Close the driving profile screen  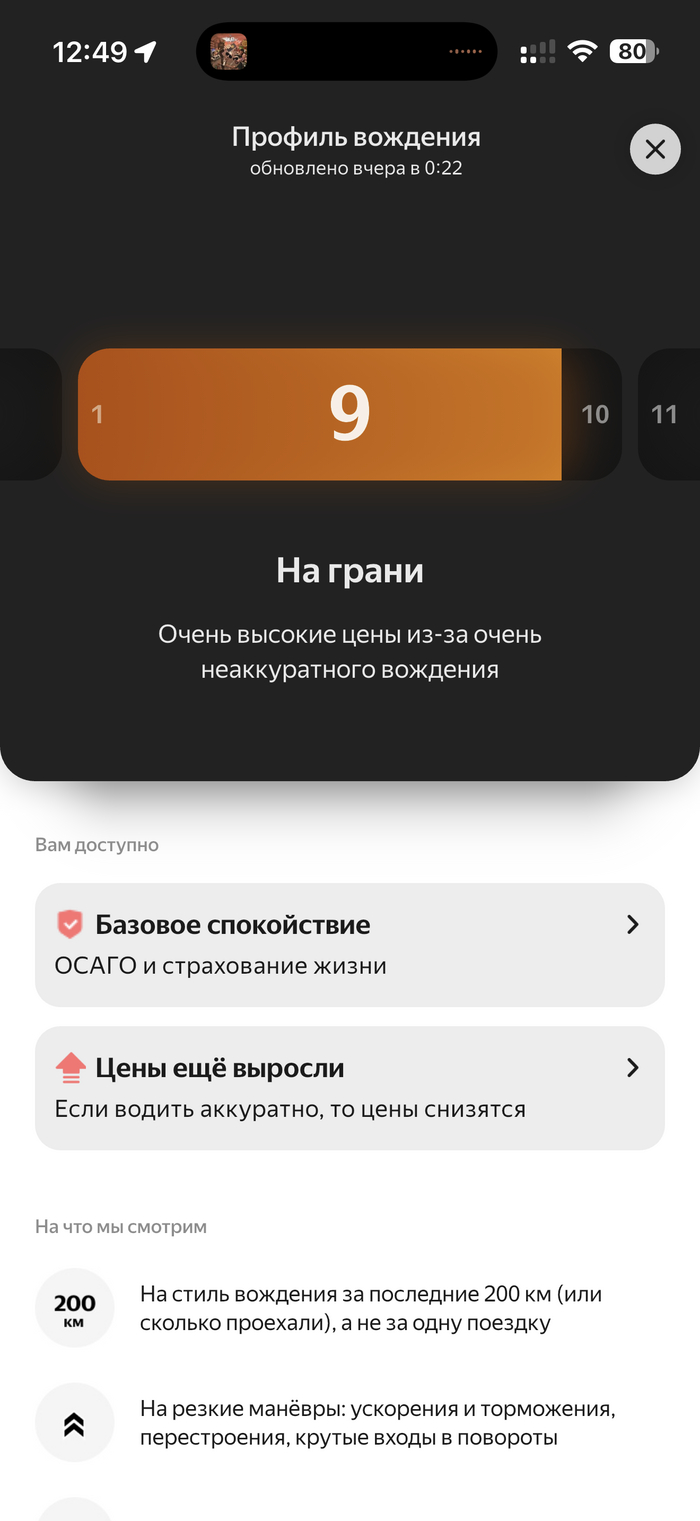coord(655,149)
